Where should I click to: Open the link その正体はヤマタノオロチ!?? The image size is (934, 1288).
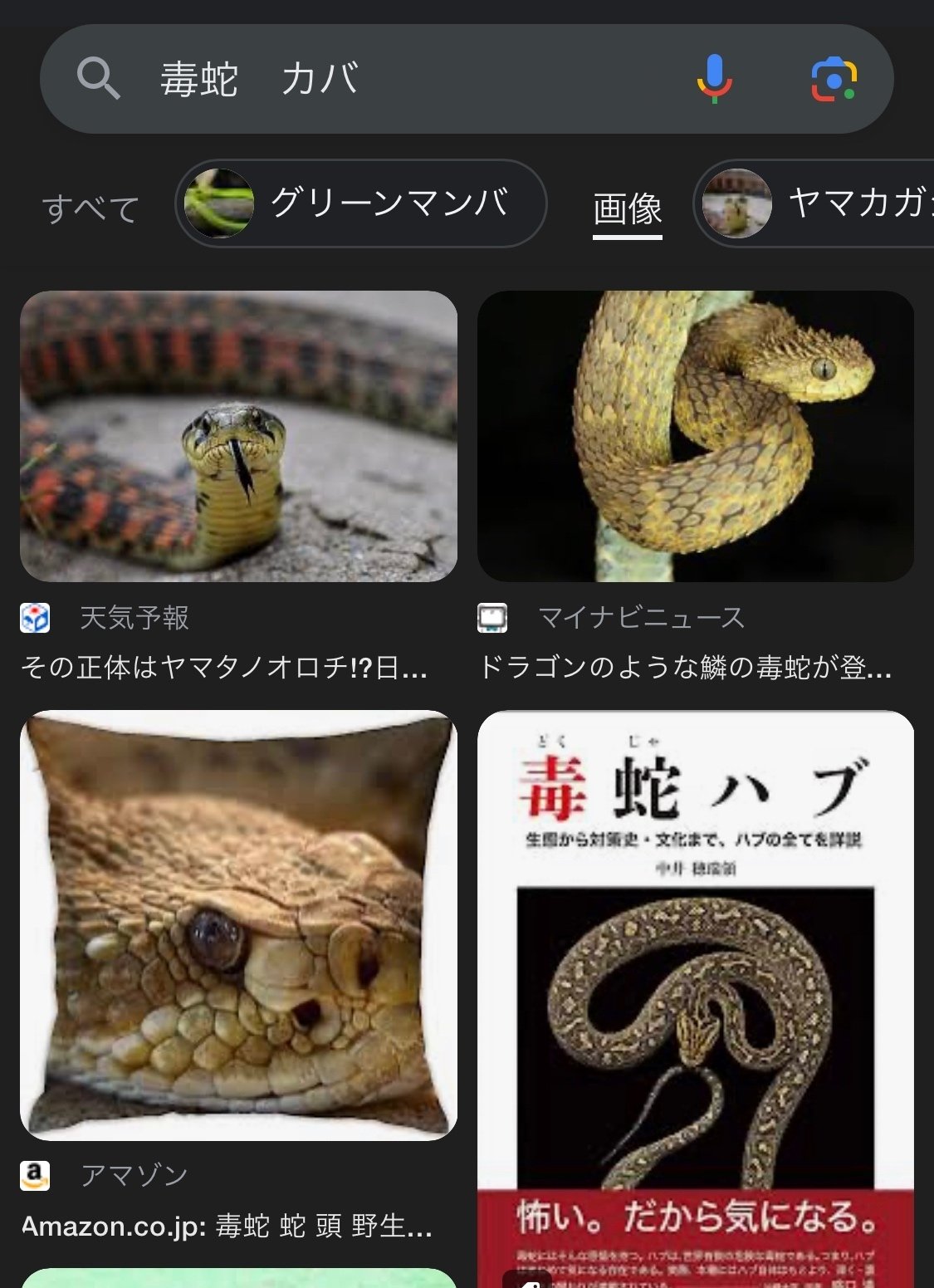[224, 667]
